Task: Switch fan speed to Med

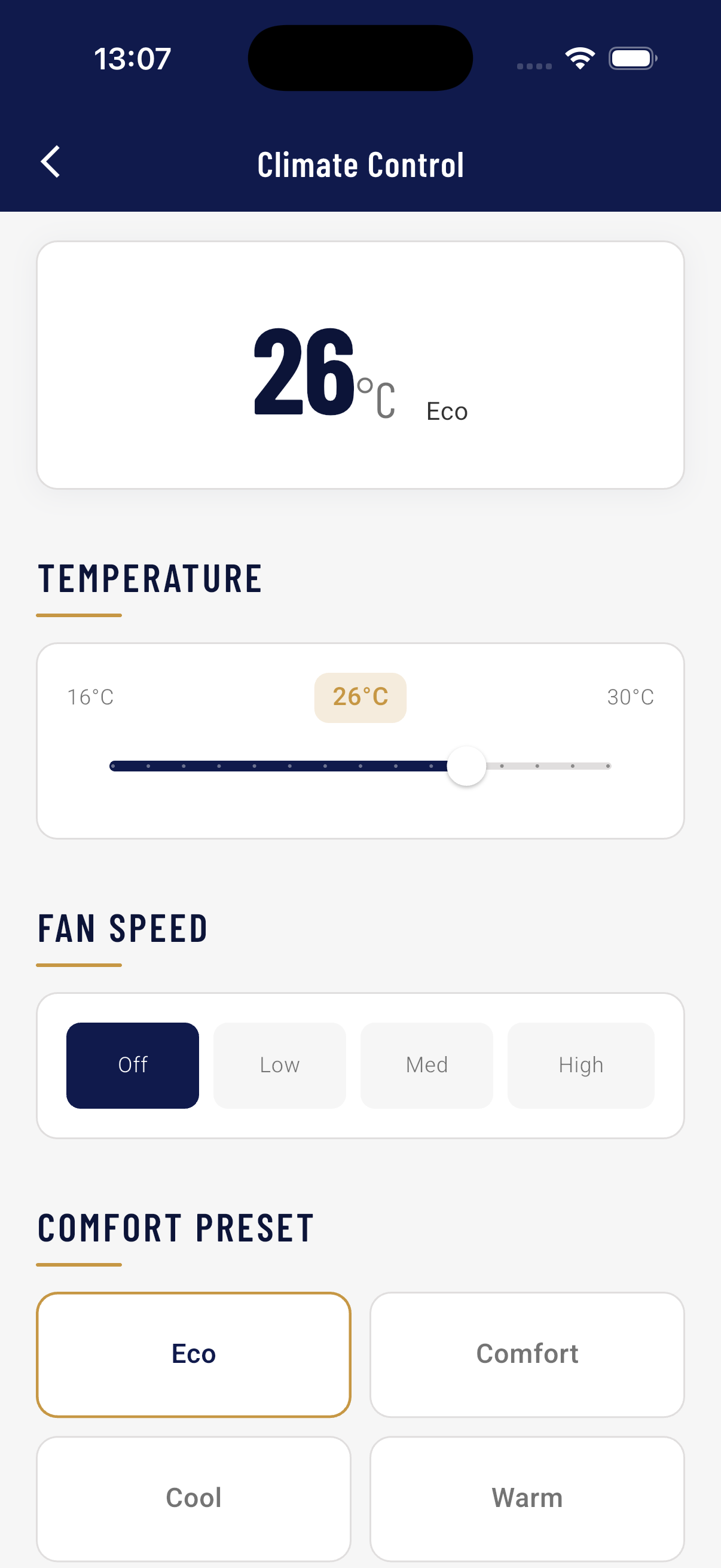Action: point(426,1064)
